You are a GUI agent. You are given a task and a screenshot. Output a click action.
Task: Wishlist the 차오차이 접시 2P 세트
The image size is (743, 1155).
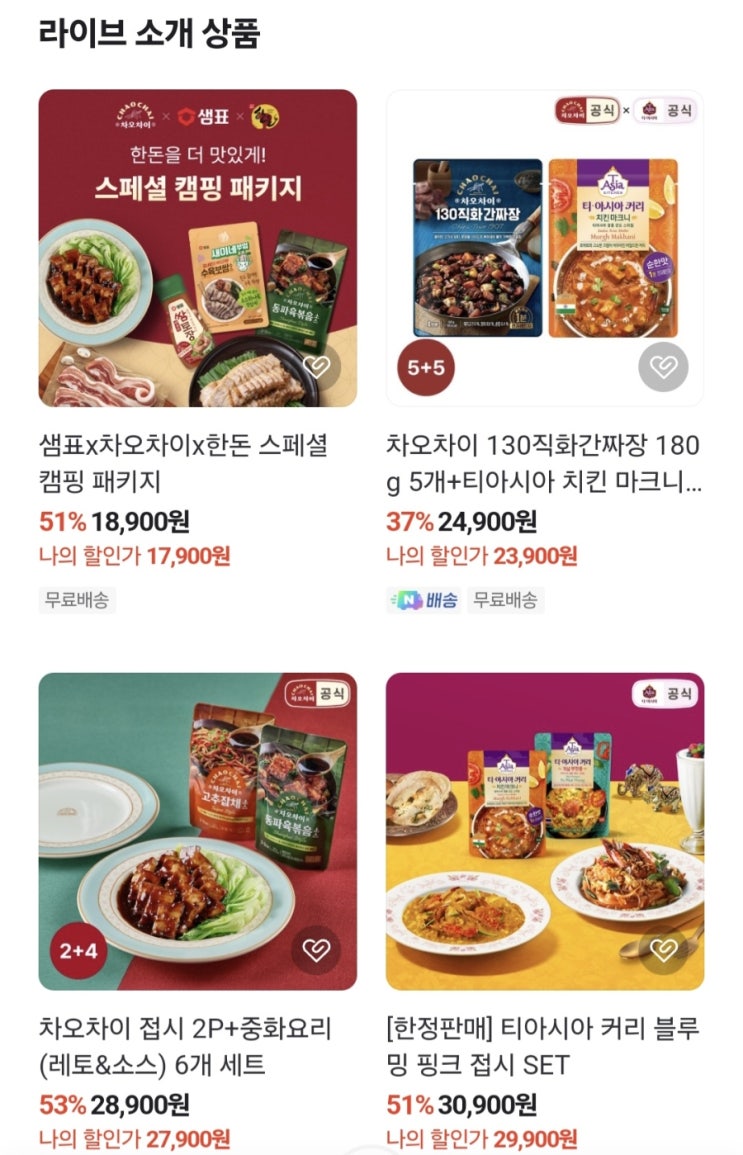pos(316,950)
